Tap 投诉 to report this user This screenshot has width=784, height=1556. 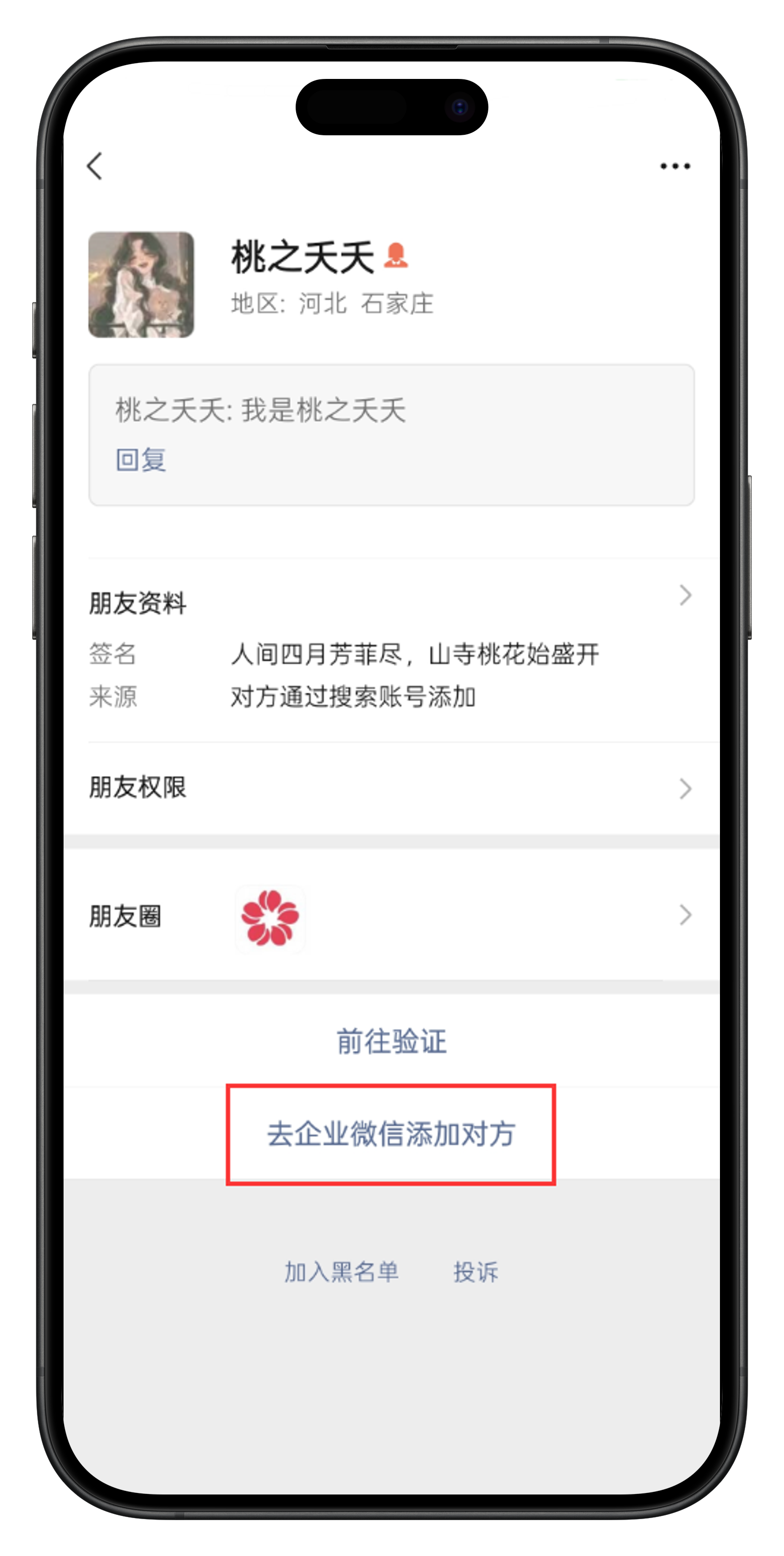point(476,1272)
